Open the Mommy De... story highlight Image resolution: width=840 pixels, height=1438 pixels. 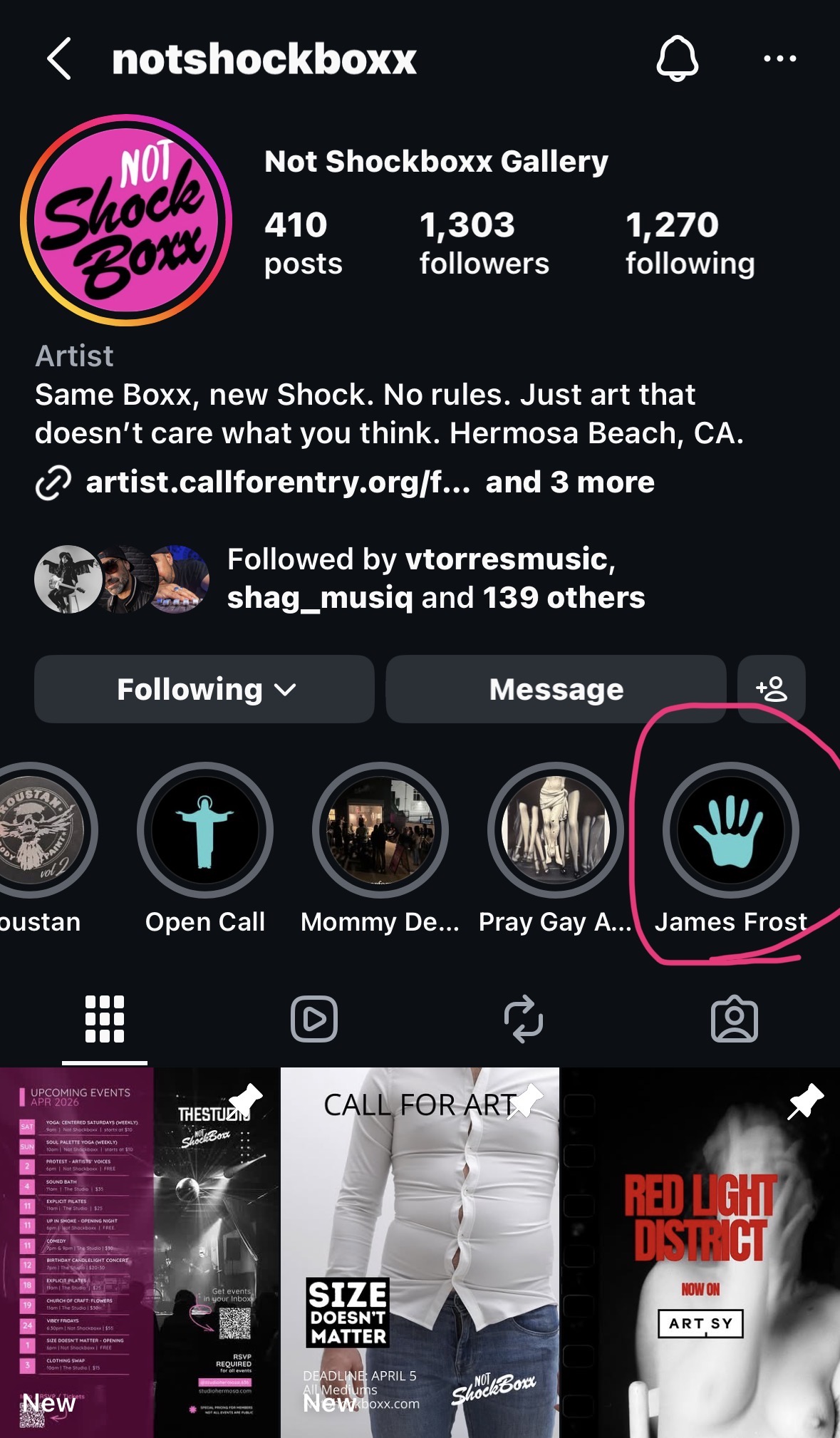click(x=381, y=829)
